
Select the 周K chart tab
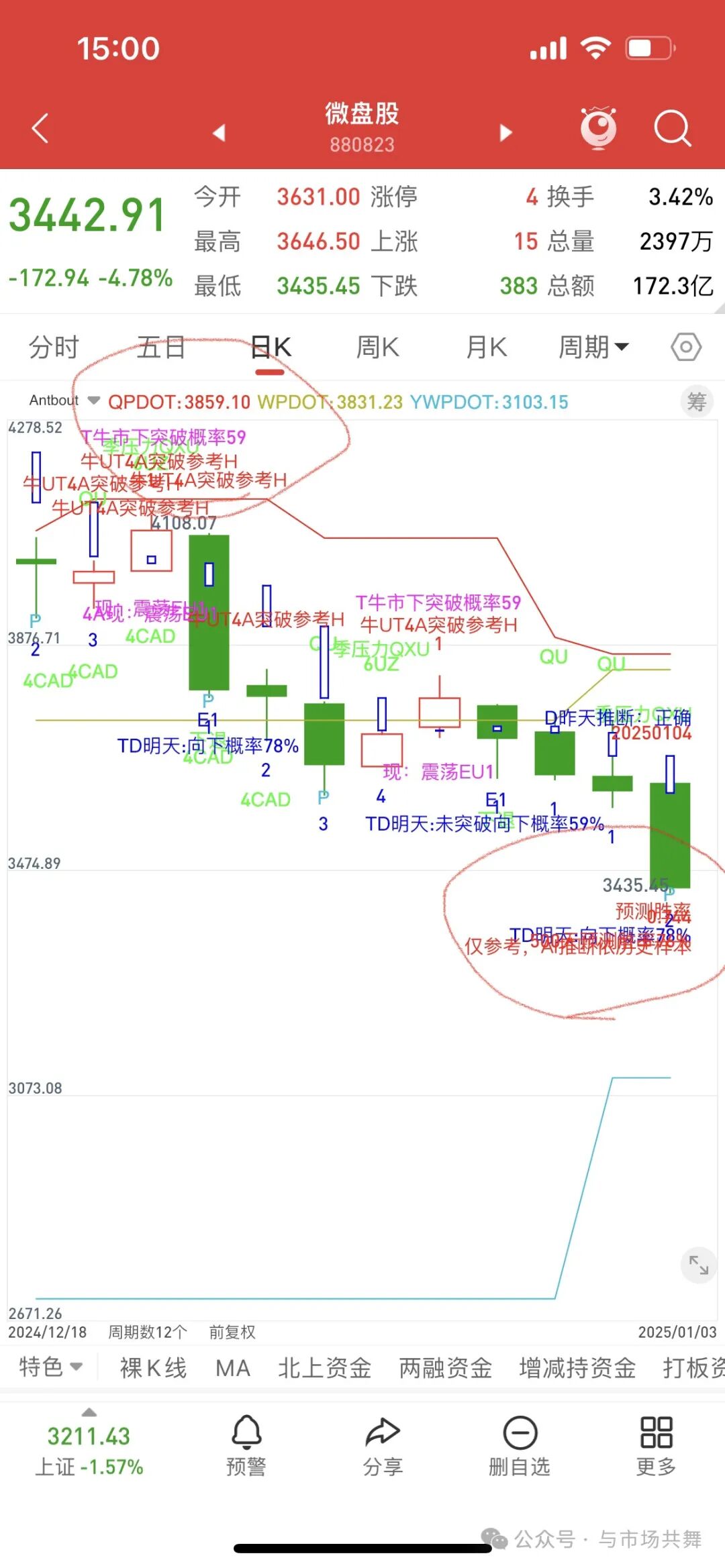coord(377,348)
